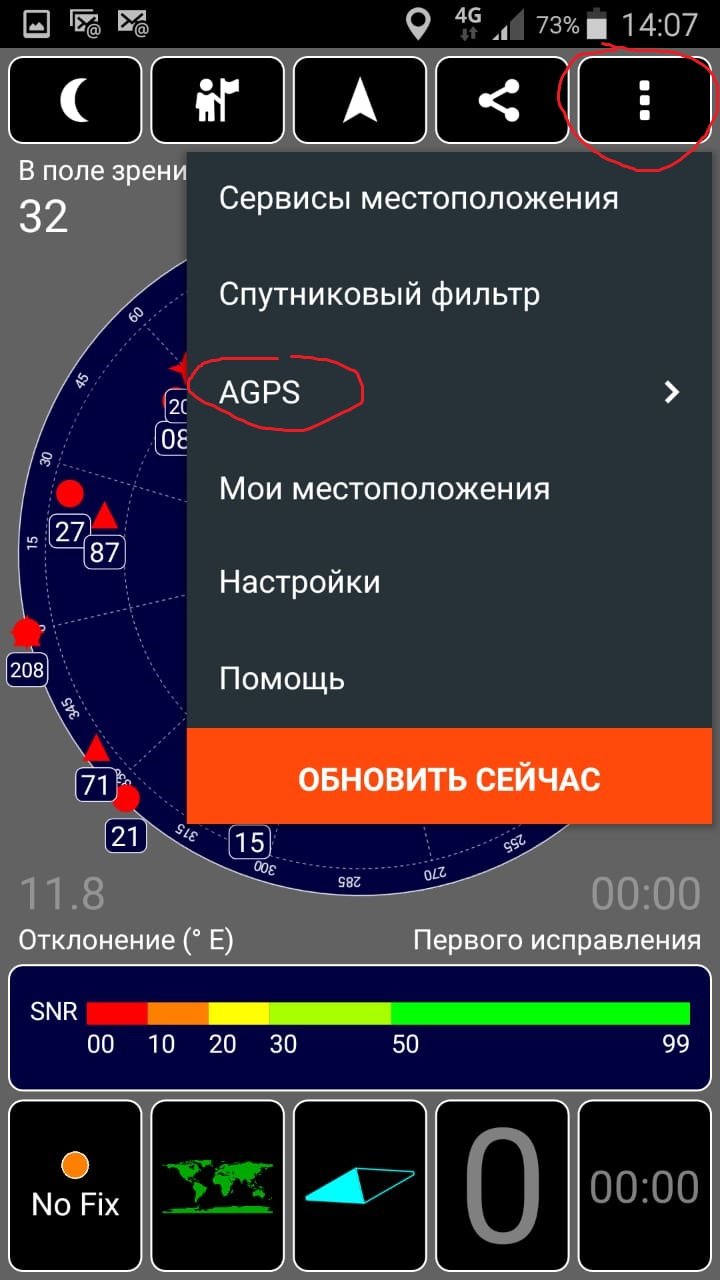The width and height of the screenshot is (720, 1280).
Task: Open the speed tile showing 0
Action: [x=501, y=1188]
